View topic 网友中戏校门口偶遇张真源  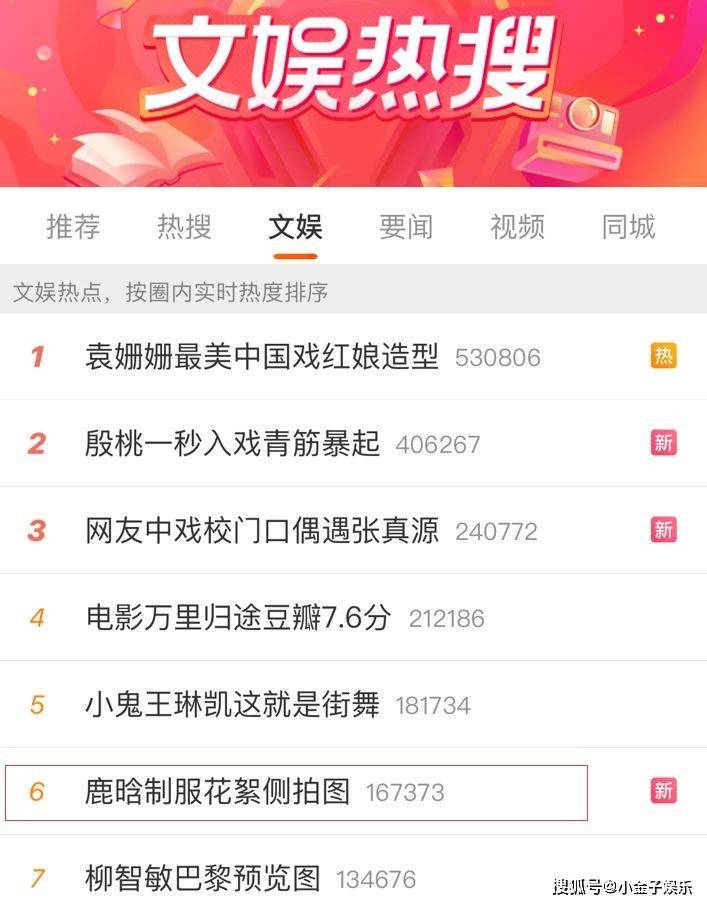[262, 530]
